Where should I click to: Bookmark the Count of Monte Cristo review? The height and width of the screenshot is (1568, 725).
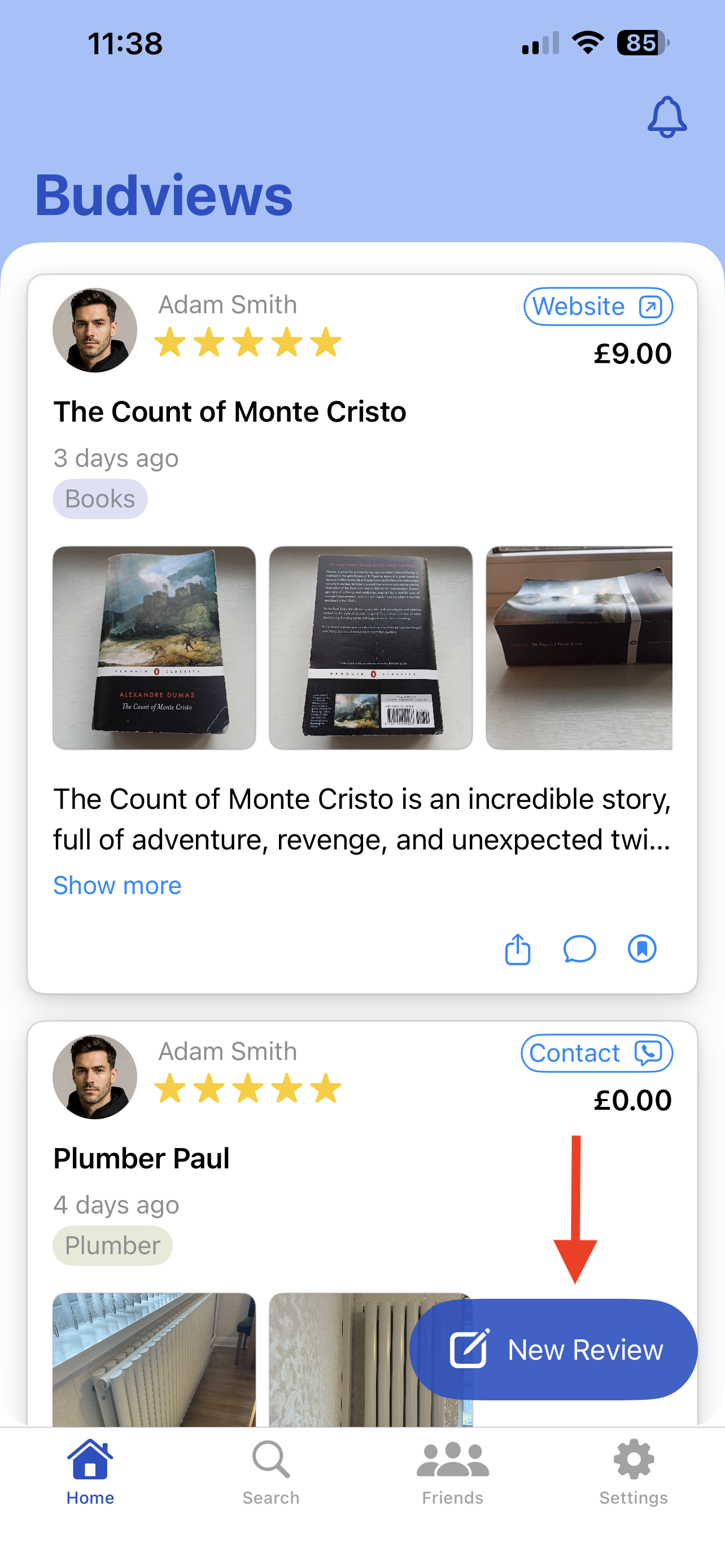tap(641, 949)
